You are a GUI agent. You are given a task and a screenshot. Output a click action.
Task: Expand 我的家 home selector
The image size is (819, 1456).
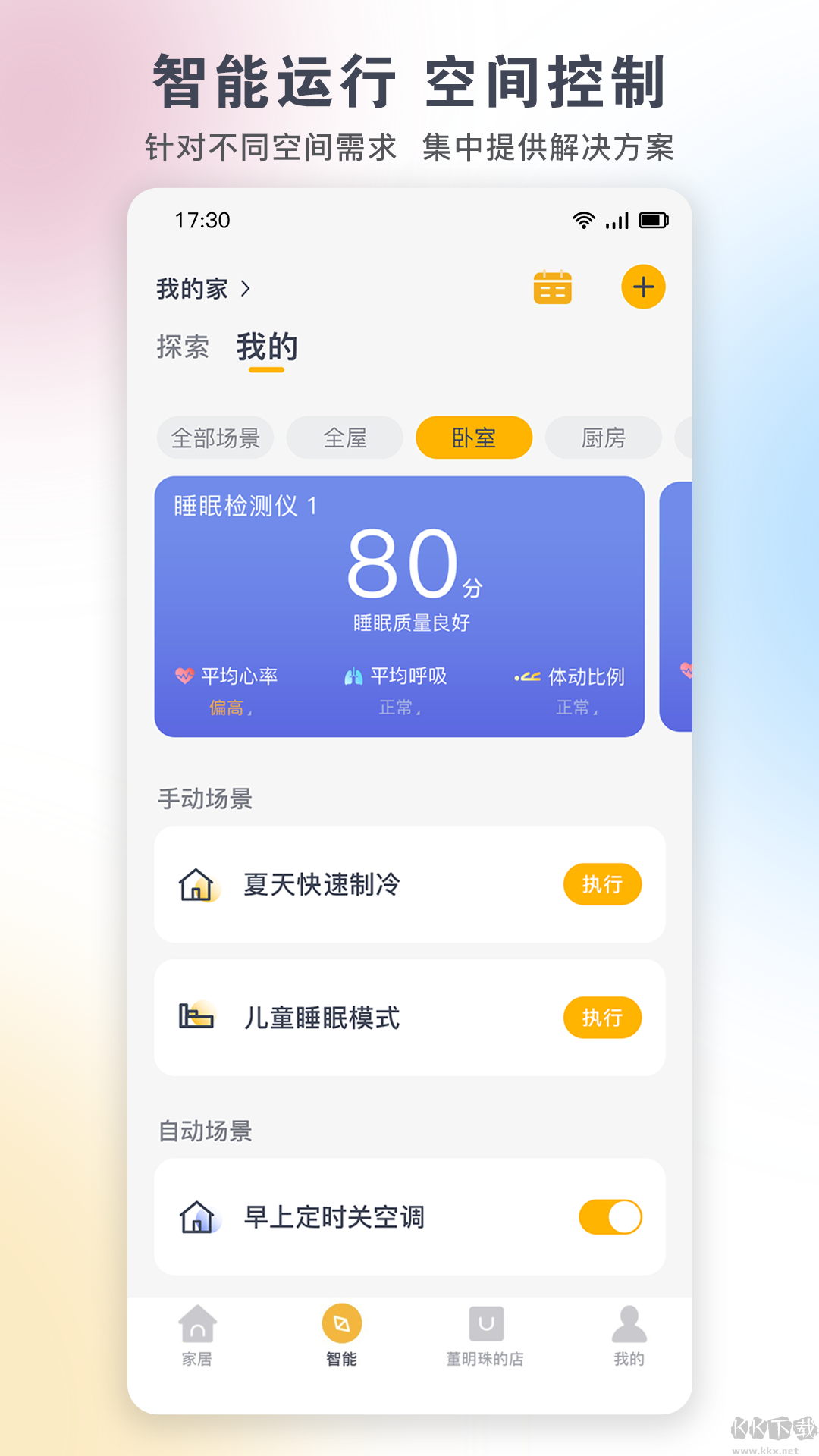(203, 288)
